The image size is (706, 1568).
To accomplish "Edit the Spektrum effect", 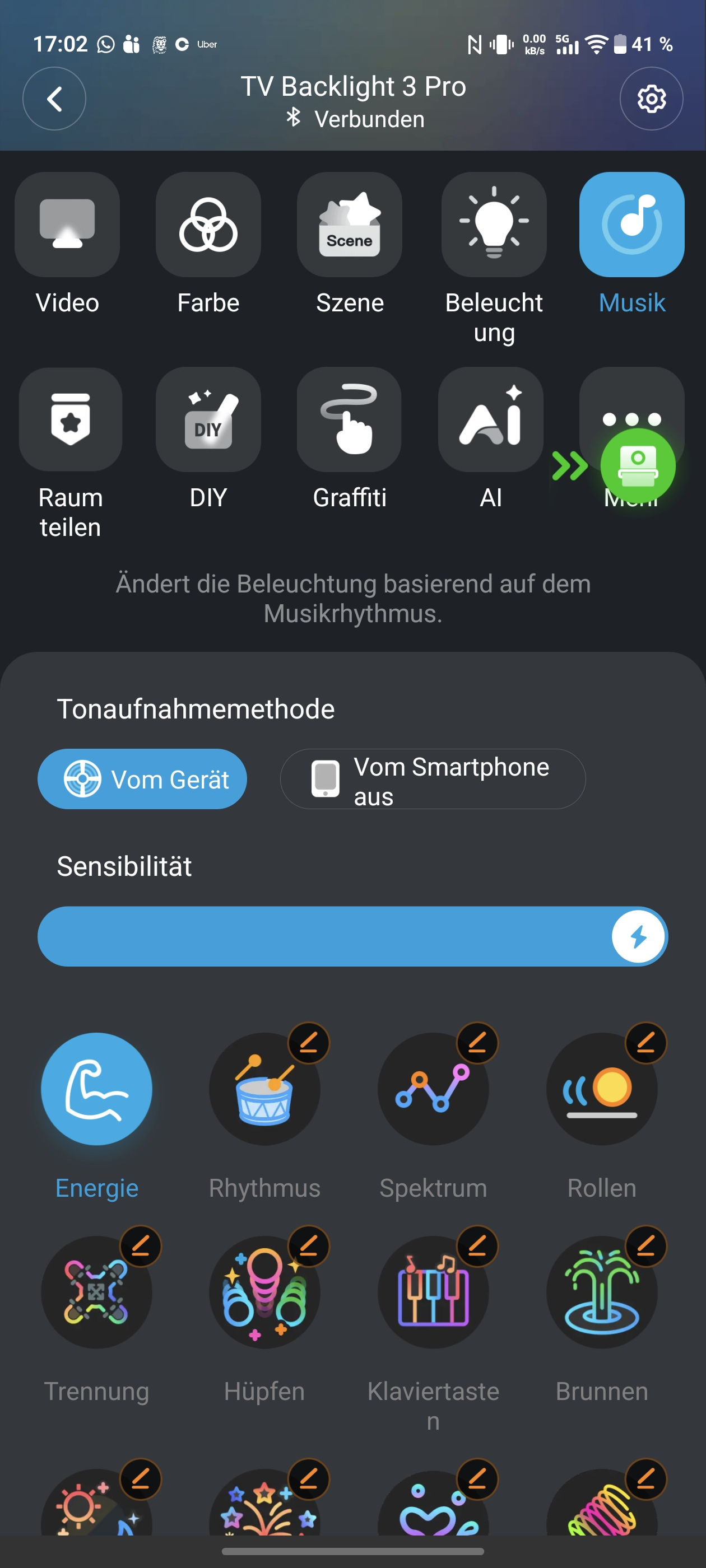I will point(477,1043).
